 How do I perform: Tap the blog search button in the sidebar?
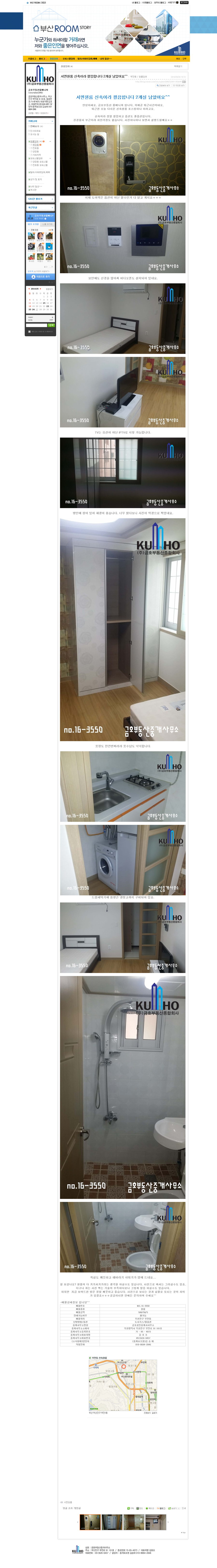point(51,325)
